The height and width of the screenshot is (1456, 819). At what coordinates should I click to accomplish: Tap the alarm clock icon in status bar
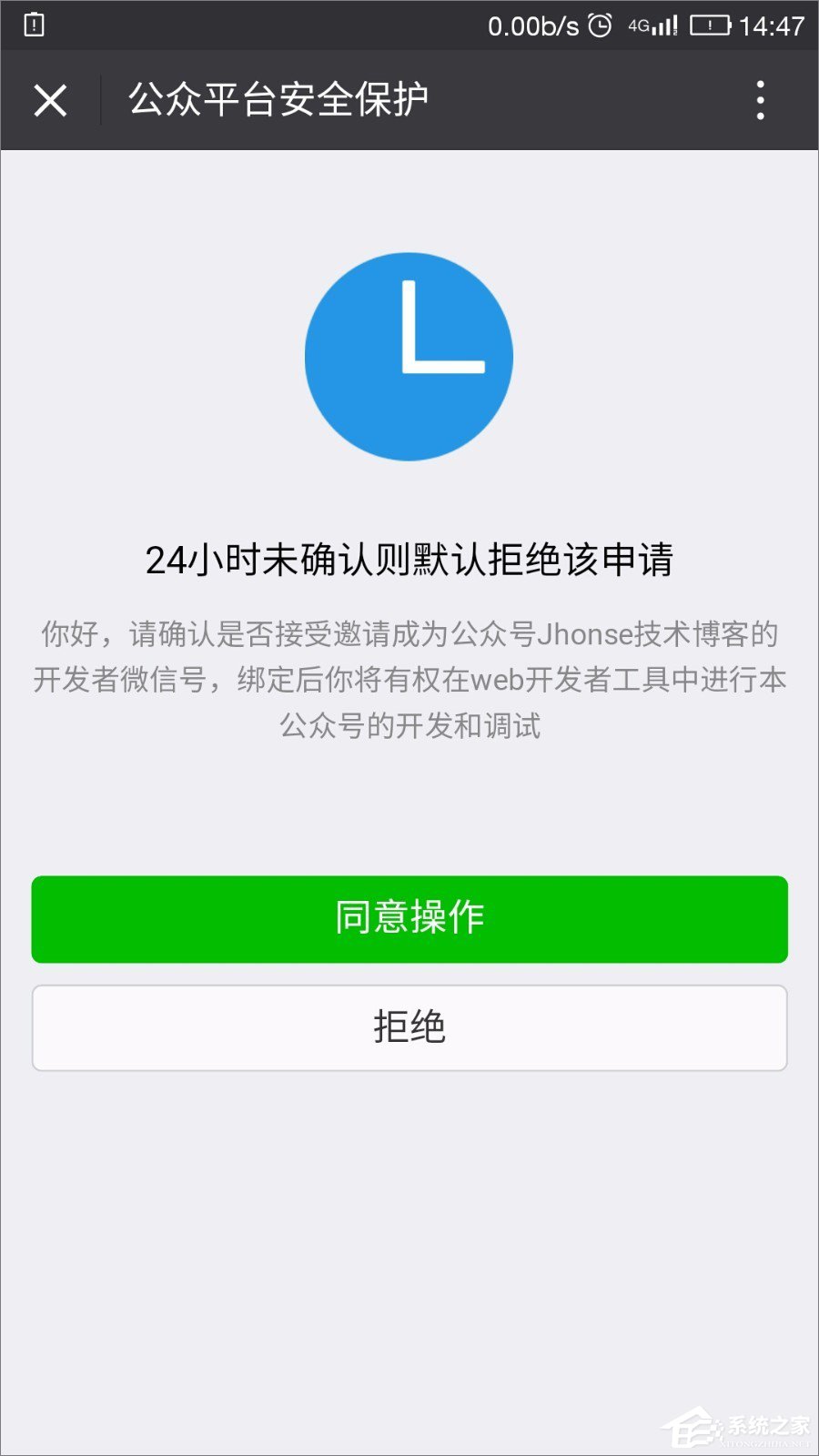click(600, 26)
